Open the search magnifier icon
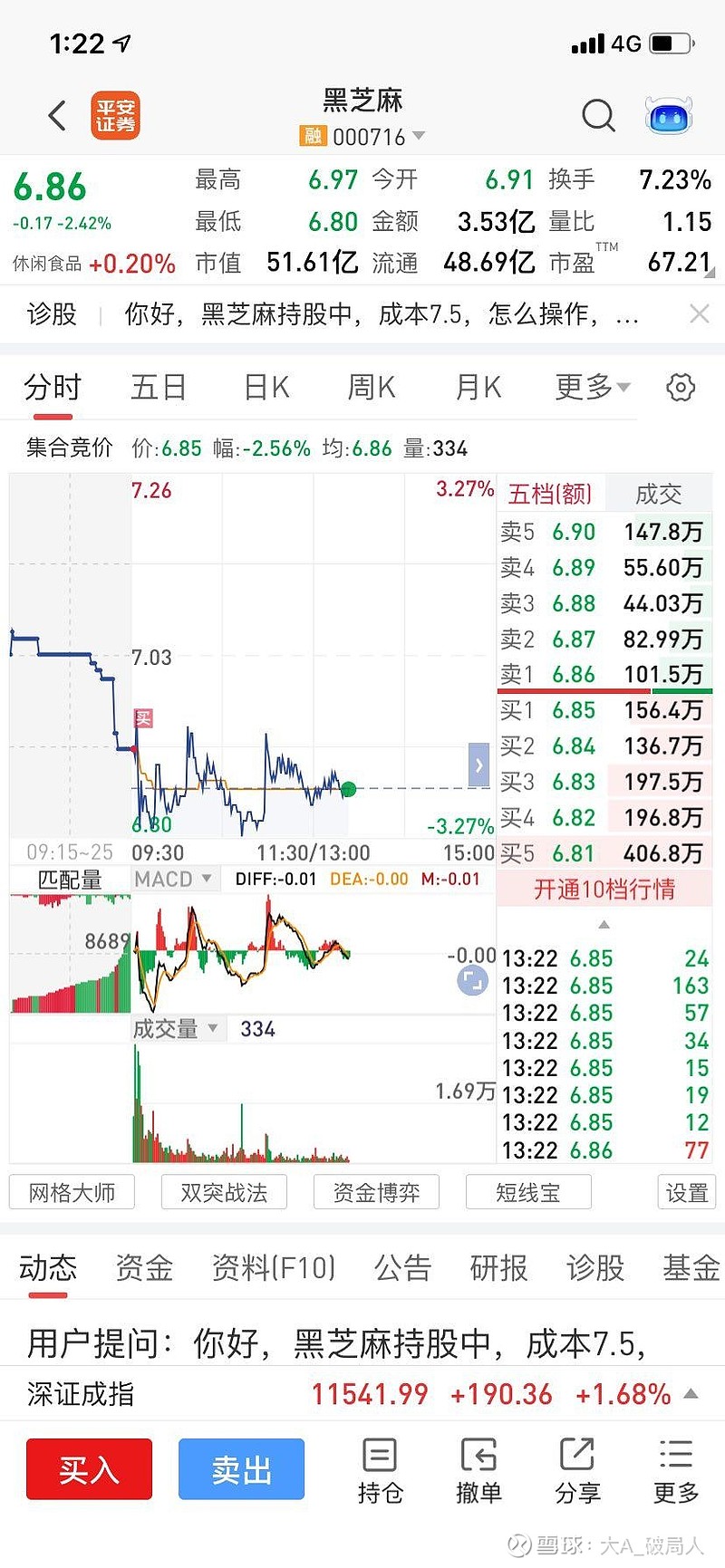Image resolution: width=725 pixels, height=1568 pixels. [598, 115]
